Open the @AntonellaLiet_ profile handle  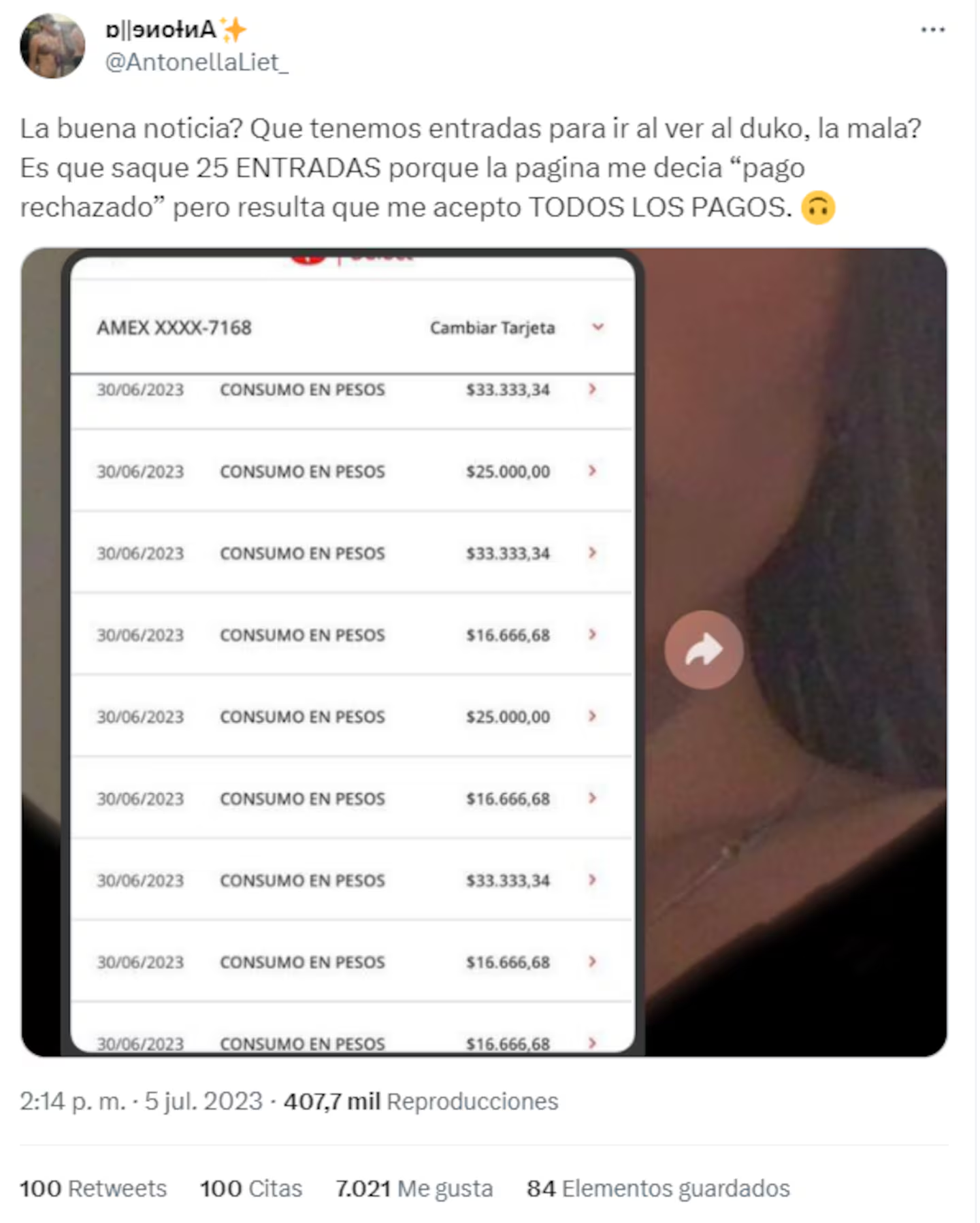(196, 63)
